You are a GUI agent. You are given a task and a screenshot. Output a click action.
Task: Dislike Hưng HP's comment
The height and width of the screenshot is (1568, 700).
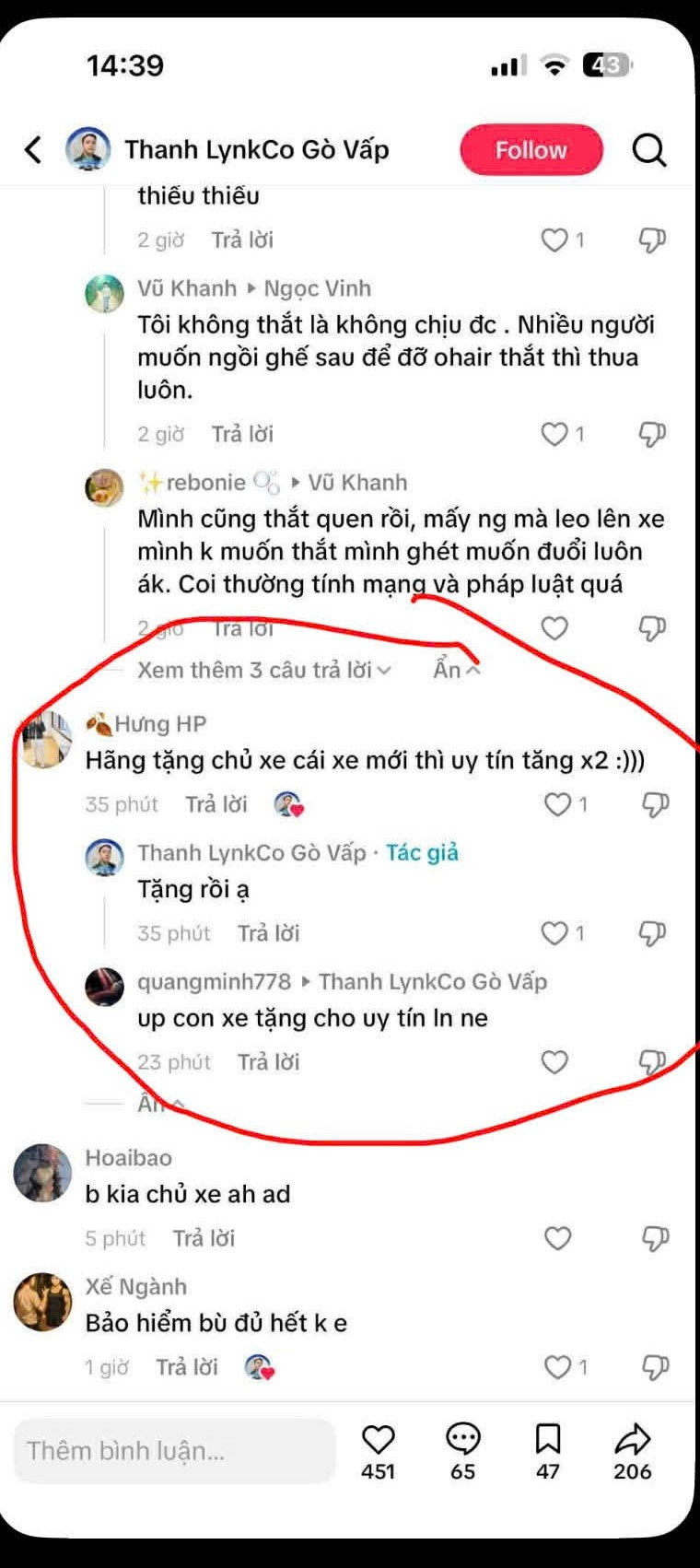tap(654, 804)
